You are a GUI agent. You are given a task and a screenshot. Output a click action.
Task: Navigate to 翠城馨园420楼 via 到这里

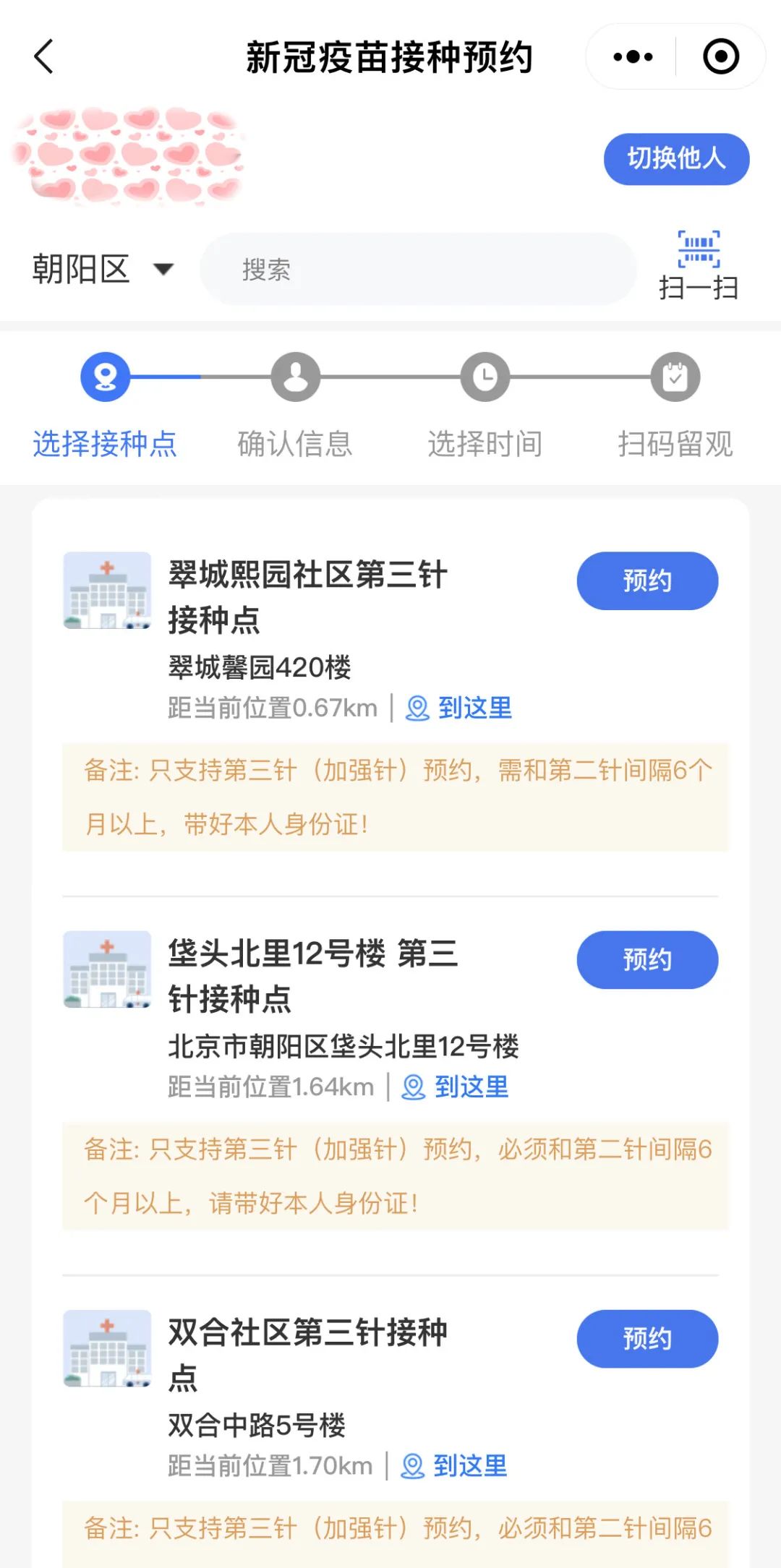coord(459,708)
